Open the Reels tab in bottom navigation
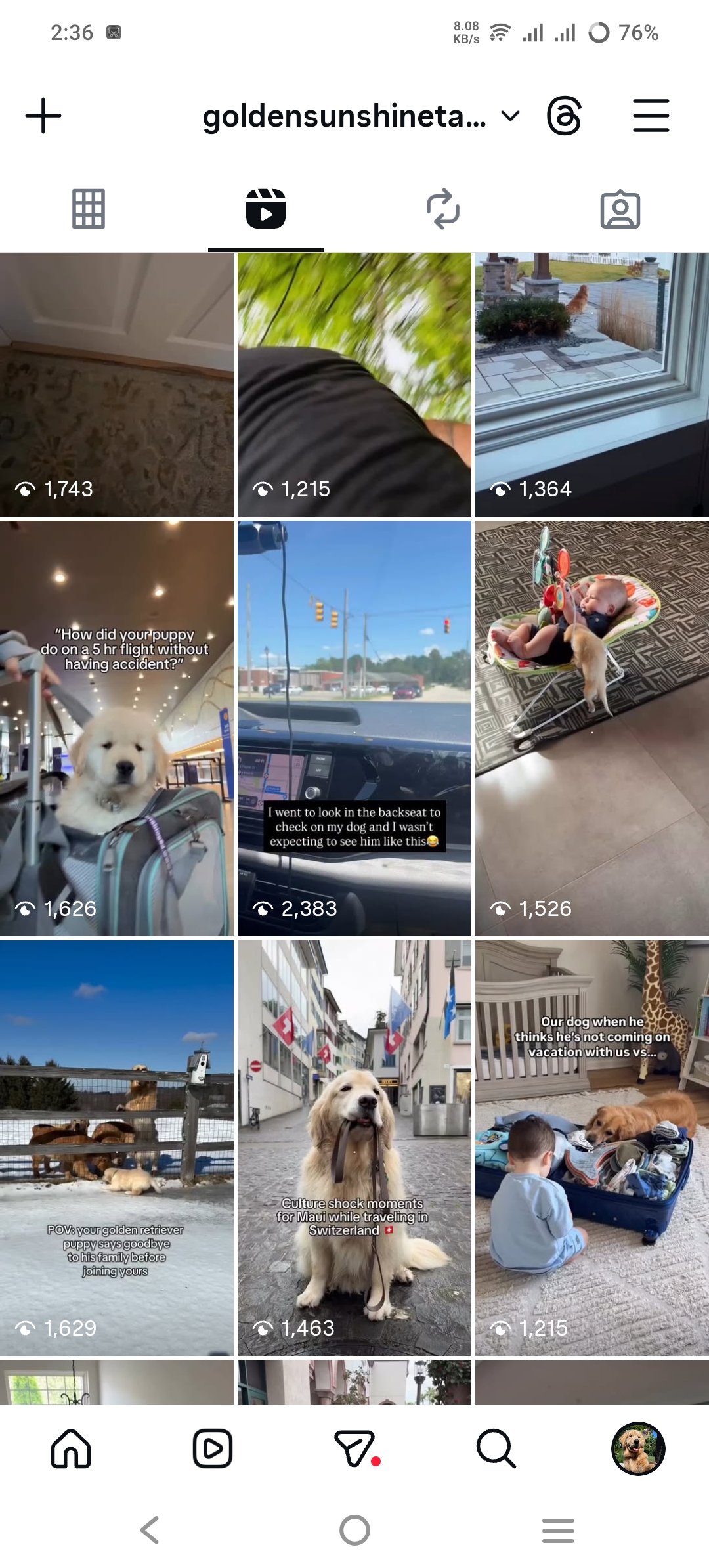This screenshot has width=709, height=1568. (x=213, y=1448)
